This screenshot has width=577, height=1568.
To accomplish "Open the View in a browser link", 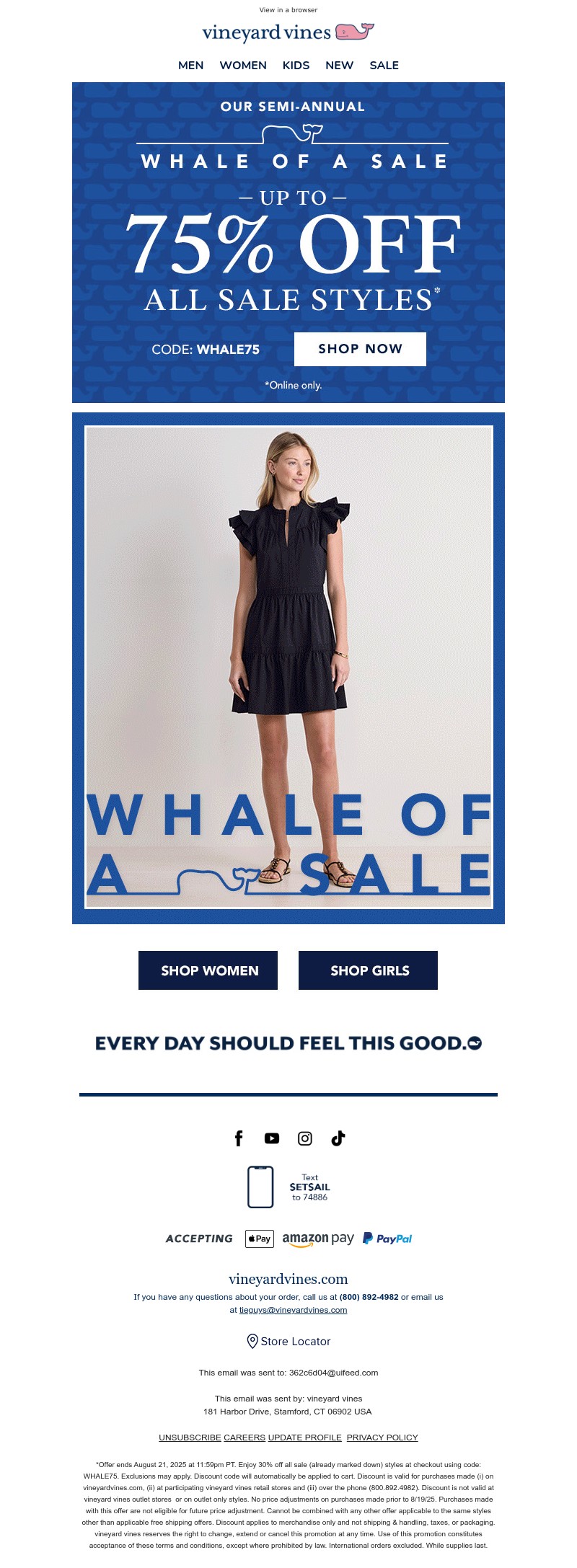I will (288, 10).
